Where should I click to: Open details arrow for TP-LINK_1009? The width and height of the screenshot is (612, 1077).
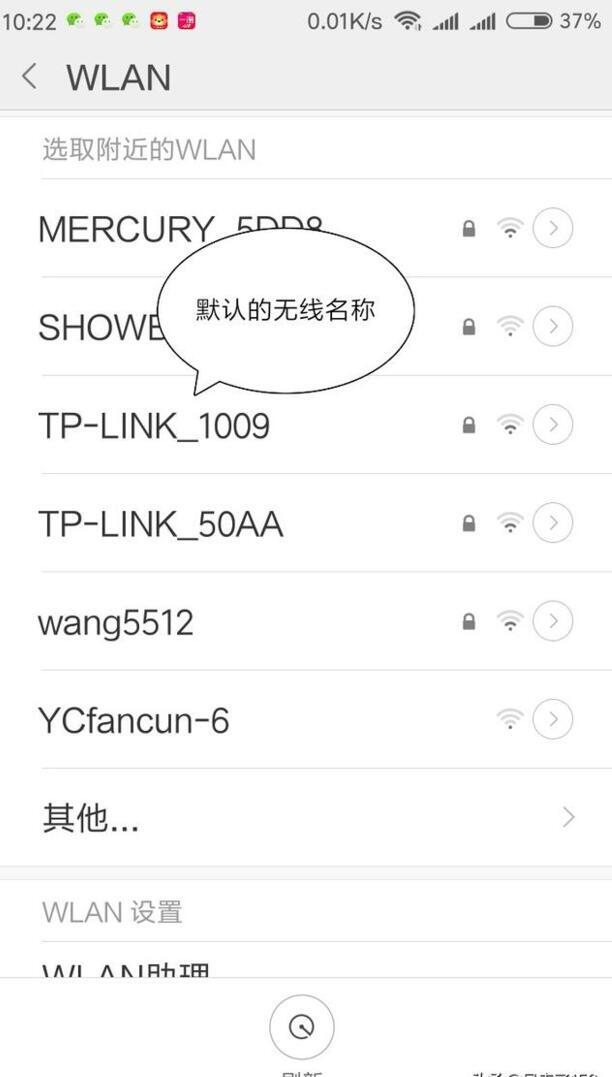coord(553,425)
